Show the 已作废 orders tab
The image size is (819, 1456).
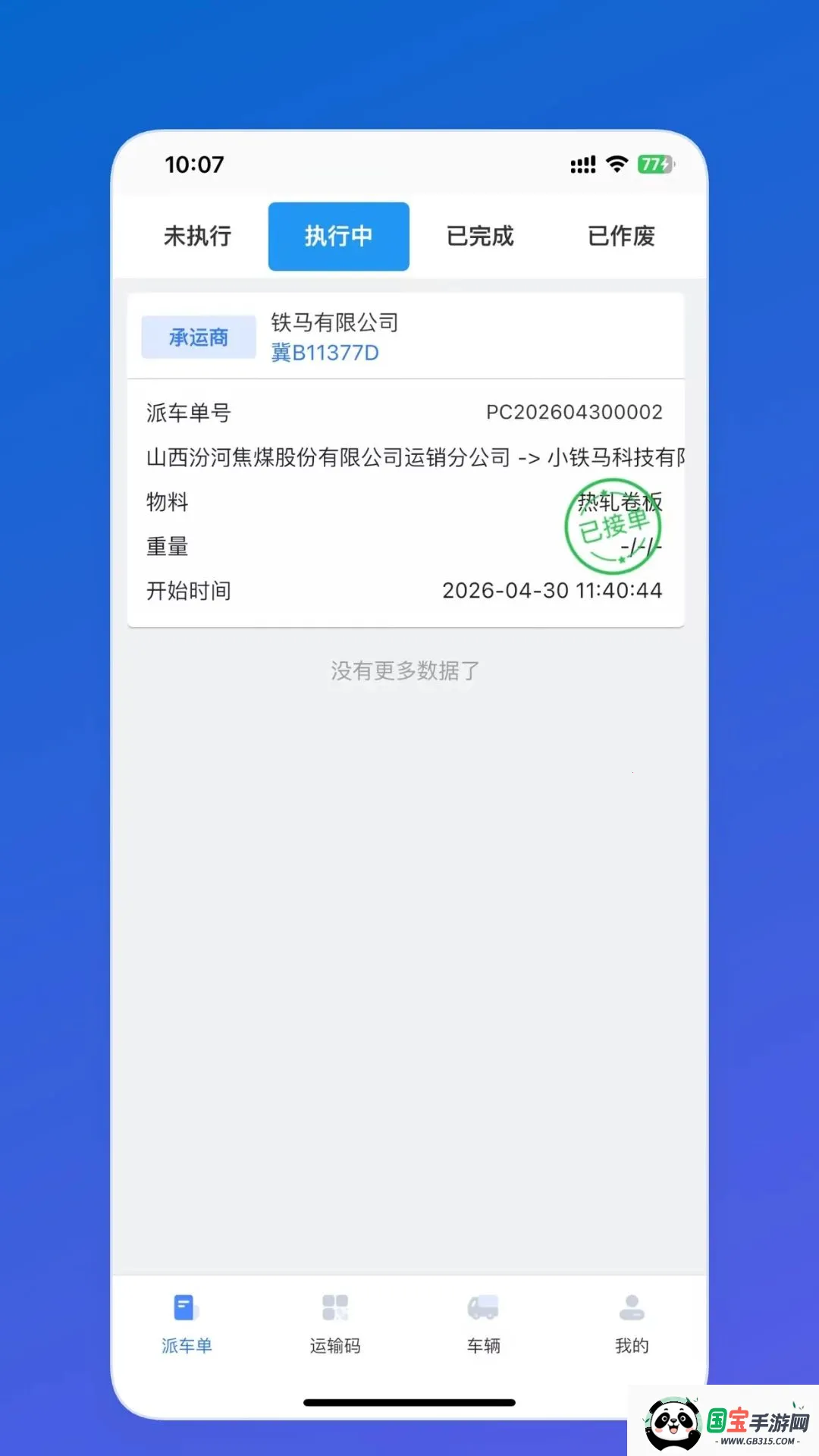(621, 236)
